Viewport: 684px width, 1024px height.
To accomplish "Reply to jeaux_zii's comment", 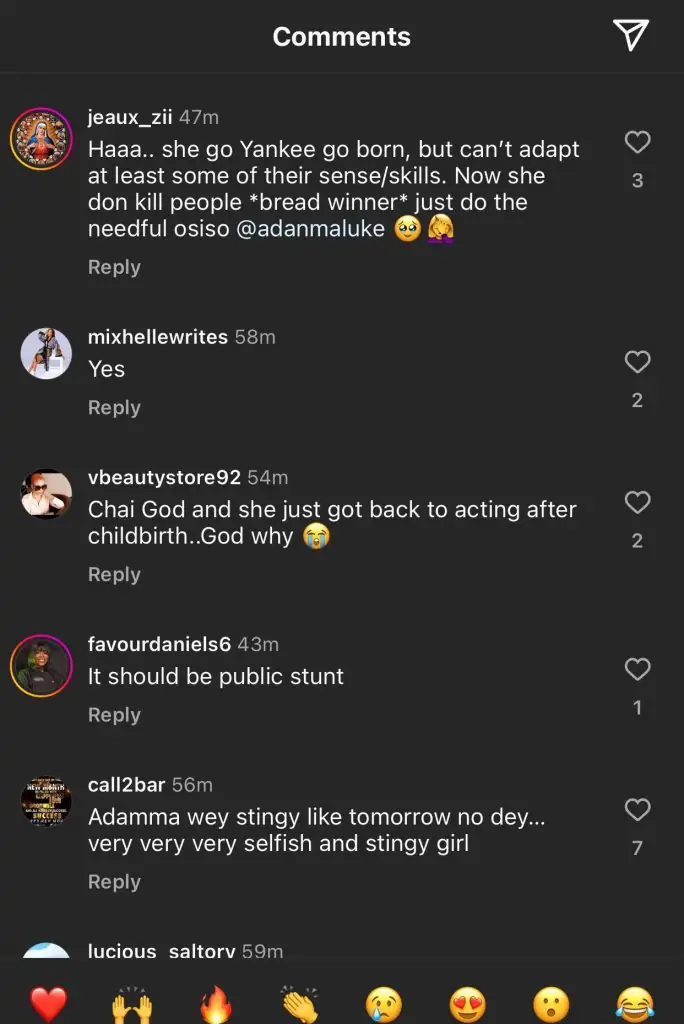I will click(114, 267).
